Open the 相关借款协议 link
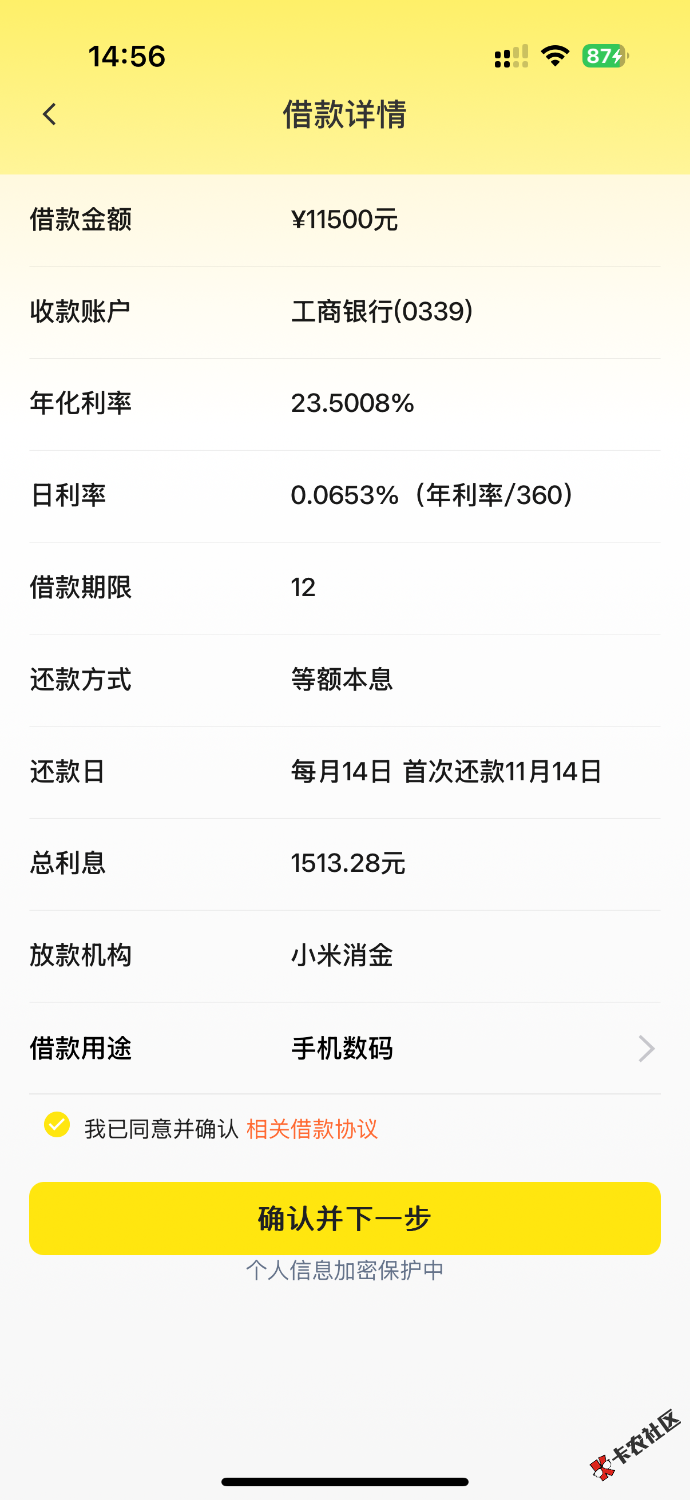 [312, 1129]
